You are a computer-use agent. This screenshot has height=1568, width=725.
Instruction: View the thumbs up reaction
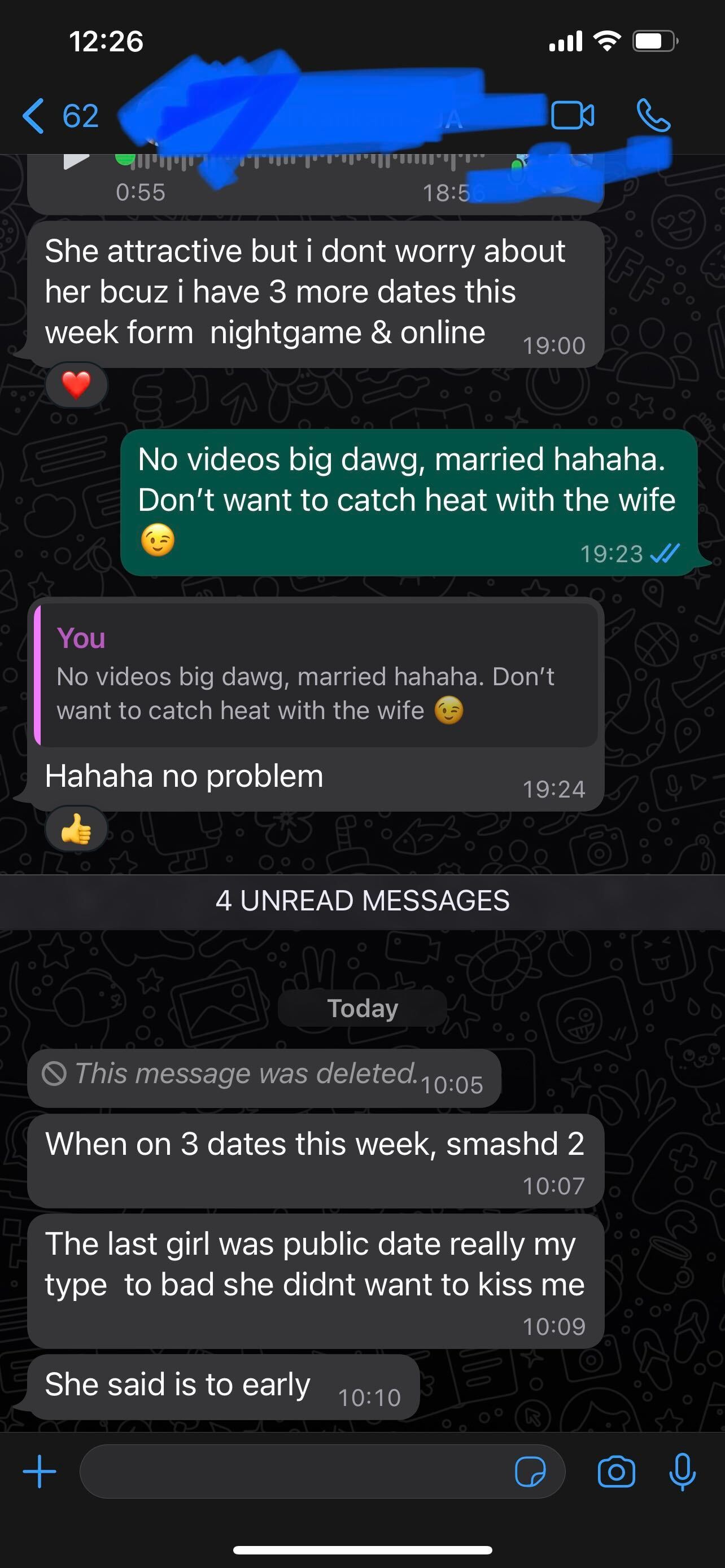(76, 829)
